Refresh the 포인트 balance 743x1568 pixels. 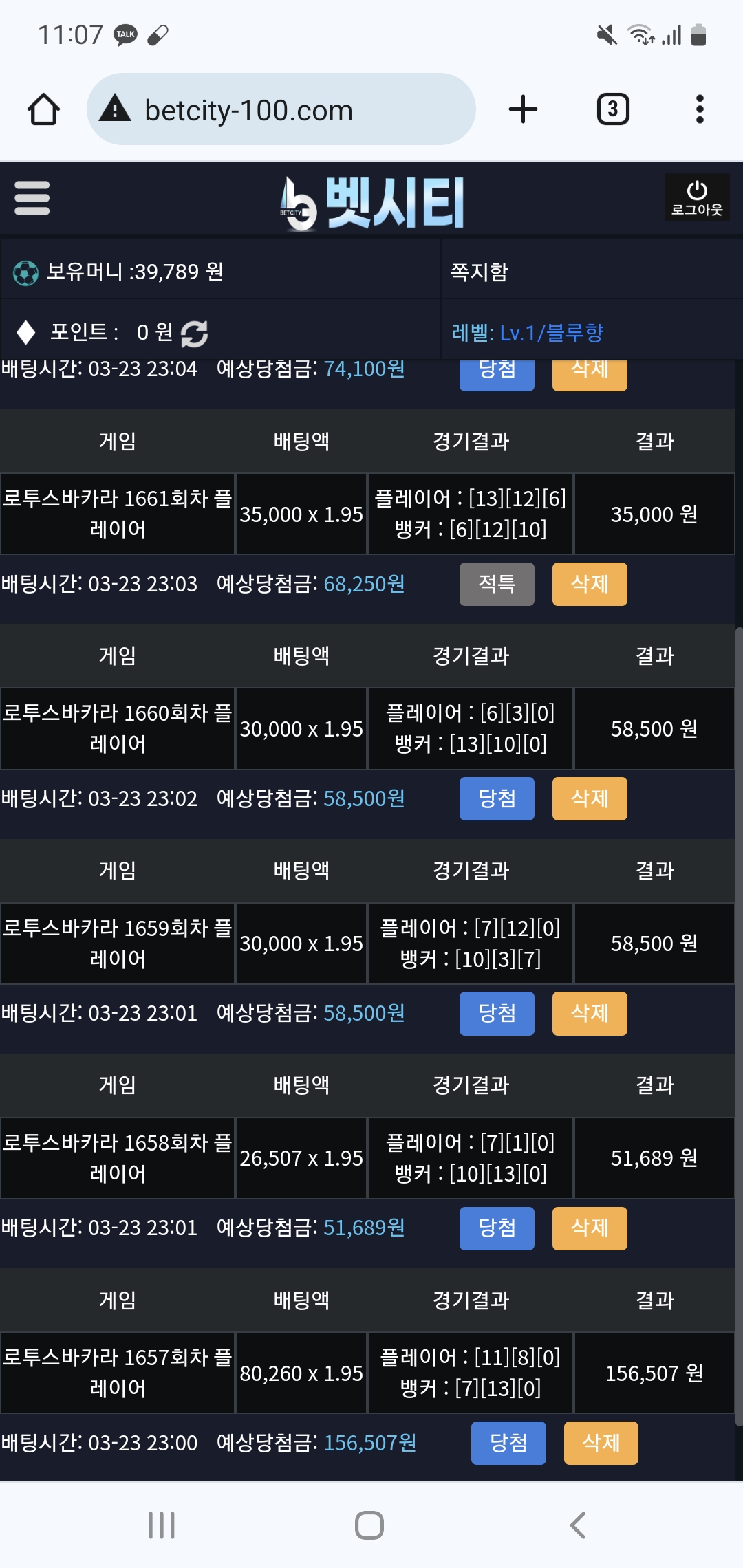[x=195, y=334]
